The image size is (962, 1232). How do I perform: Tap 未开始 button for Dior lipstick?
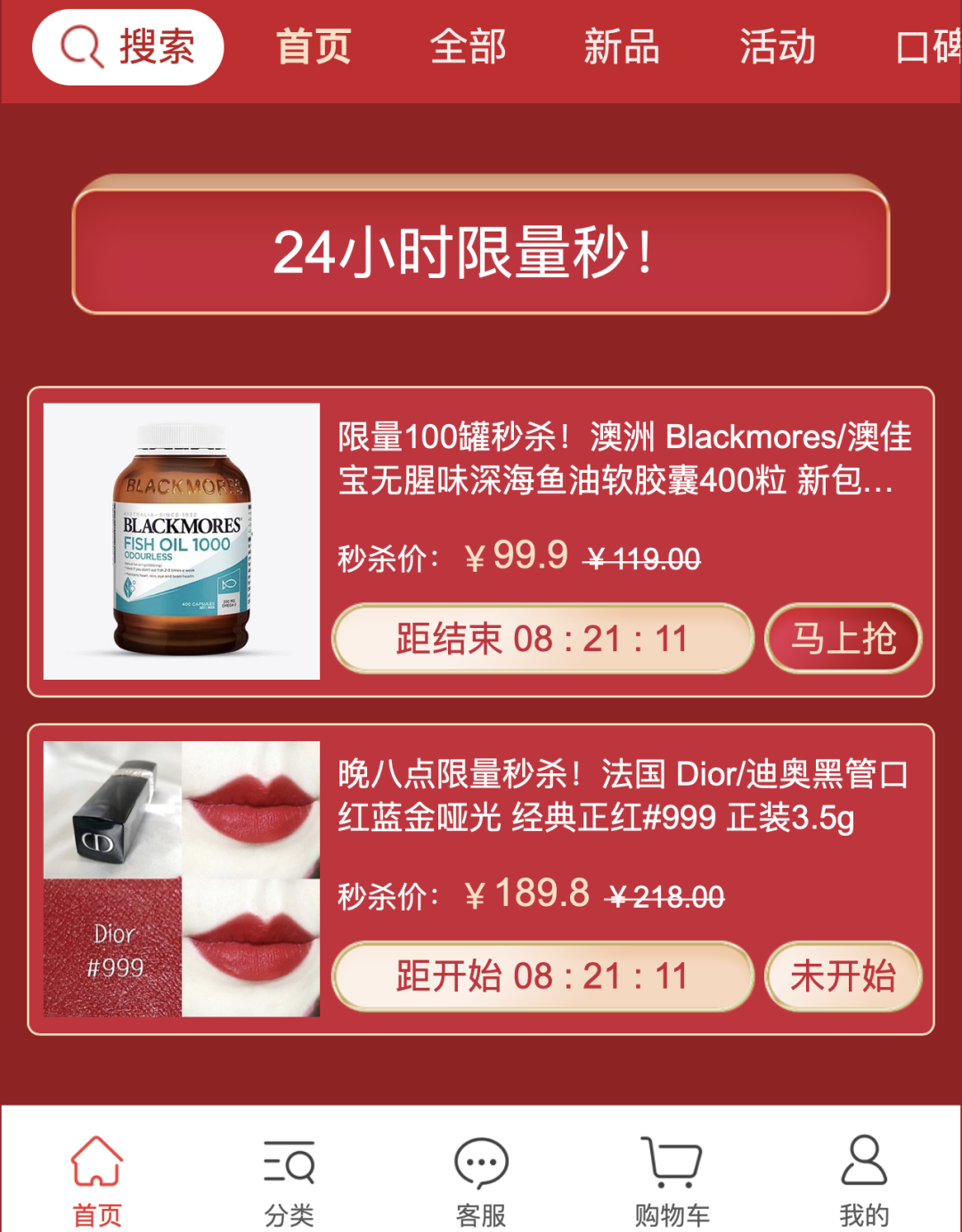(x=843, y=976)
